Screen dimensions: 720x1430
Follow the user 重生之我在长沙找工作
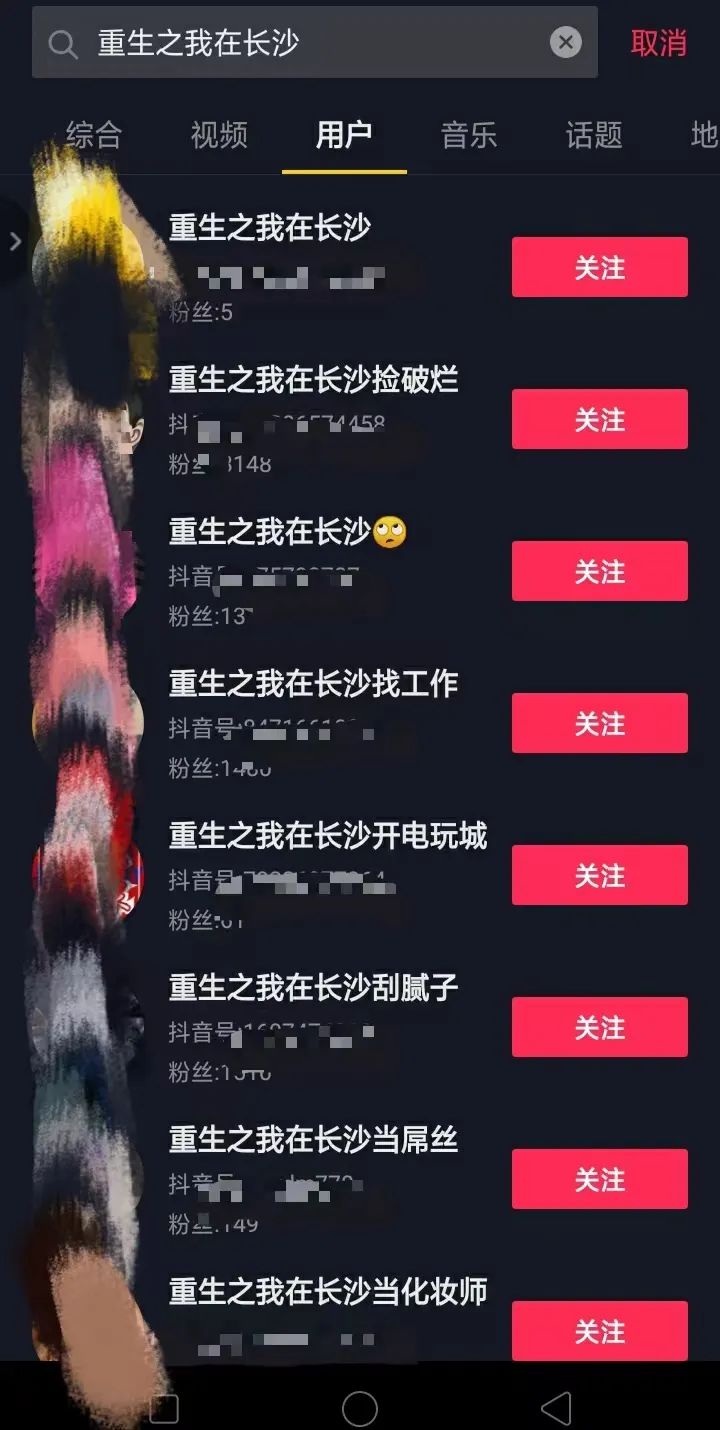599,723
